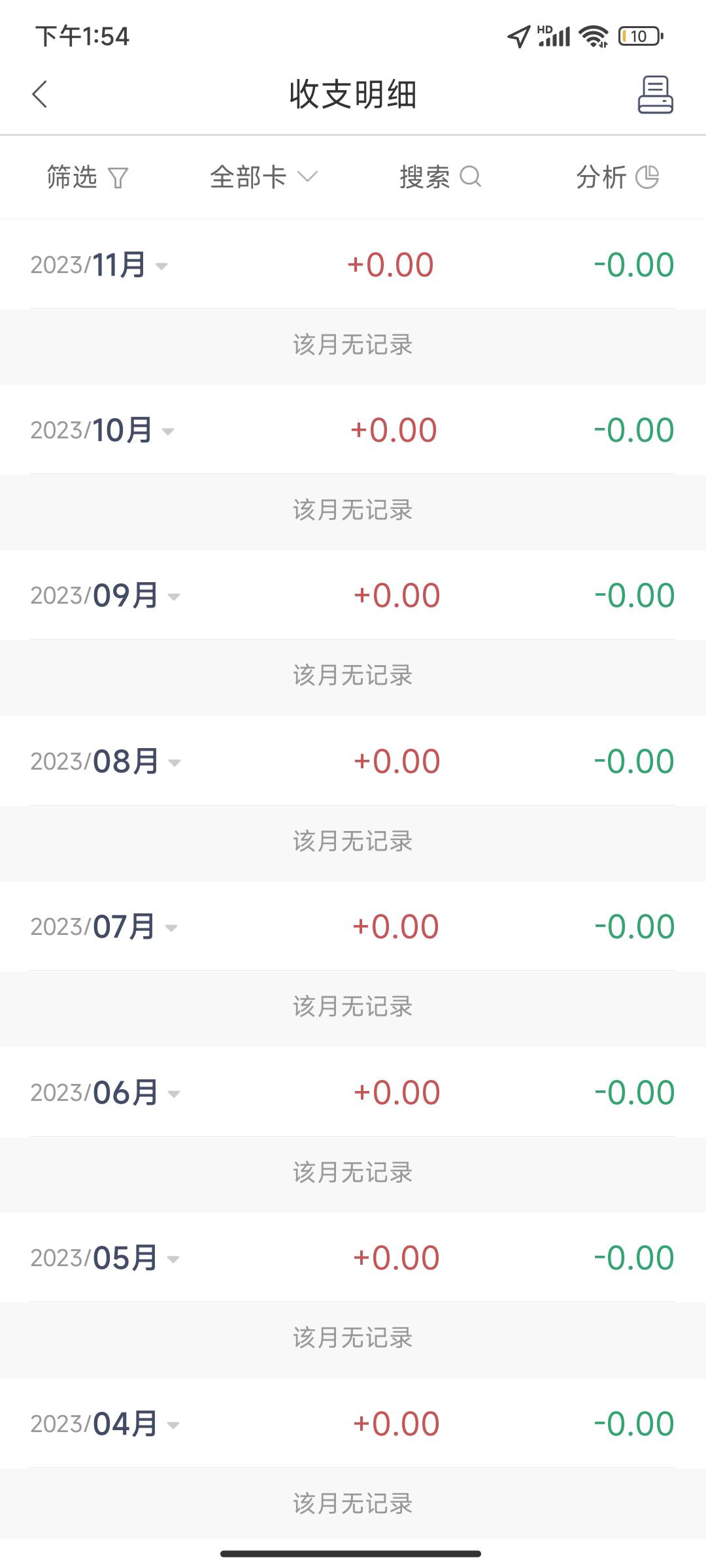This screenshot has height=1568, width=706.
Task: Open the 2023/08月 month picker
Action: click(105, 762)
